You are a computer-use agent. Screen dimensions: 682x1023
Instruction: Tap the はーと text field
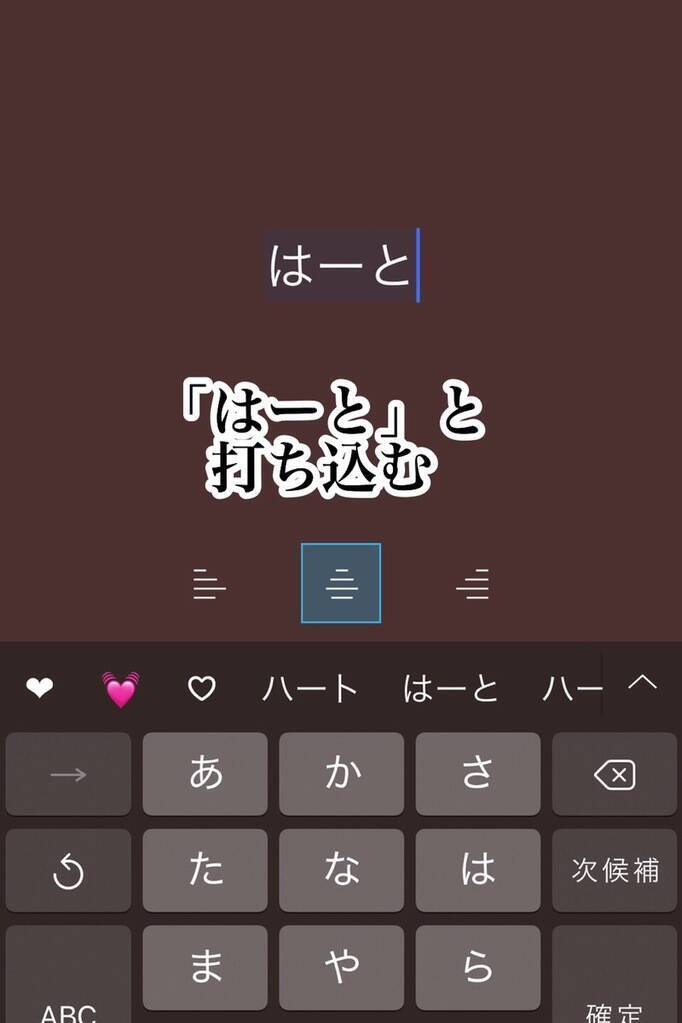click(341, 265)
